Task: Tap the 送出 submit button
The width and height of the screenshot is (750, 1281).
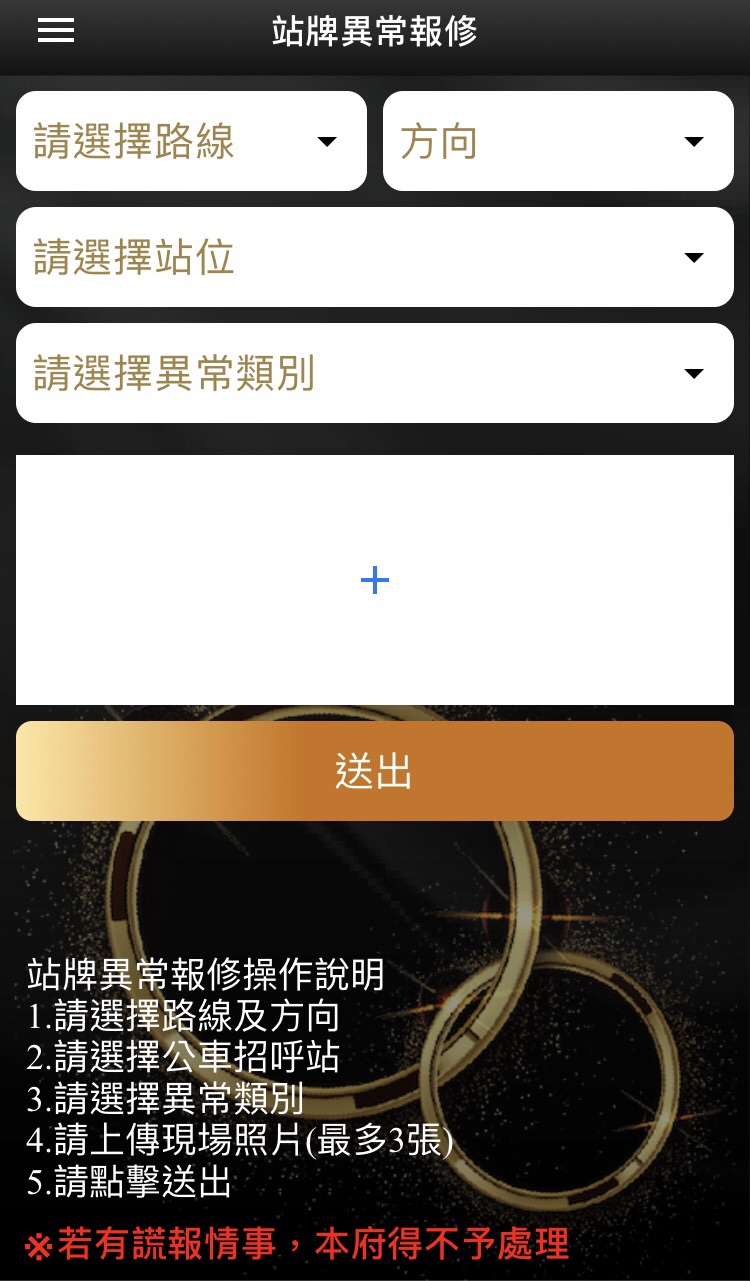Action: pyautogui.click(x=375, y=771)
